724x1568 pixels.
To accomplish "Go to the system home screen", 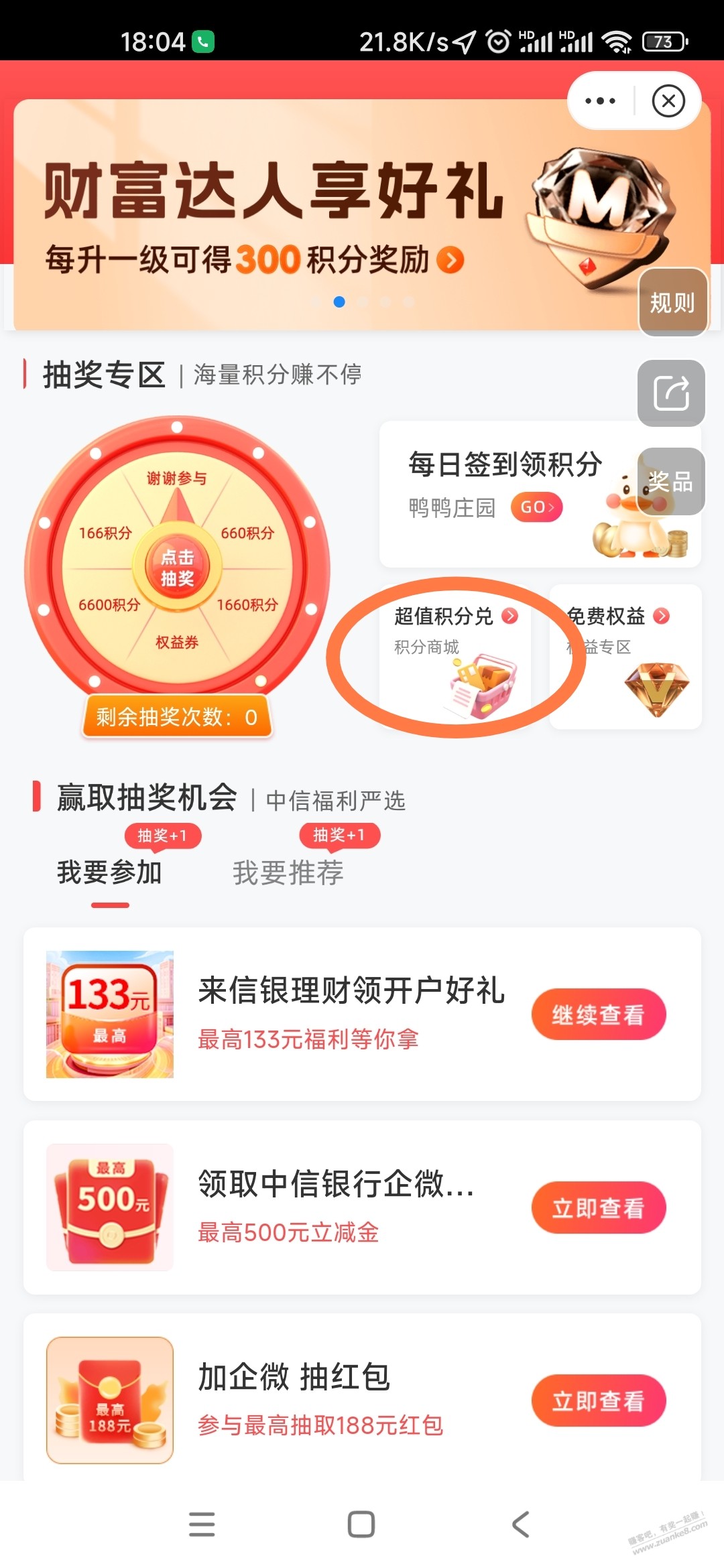I will point(361,1524).
